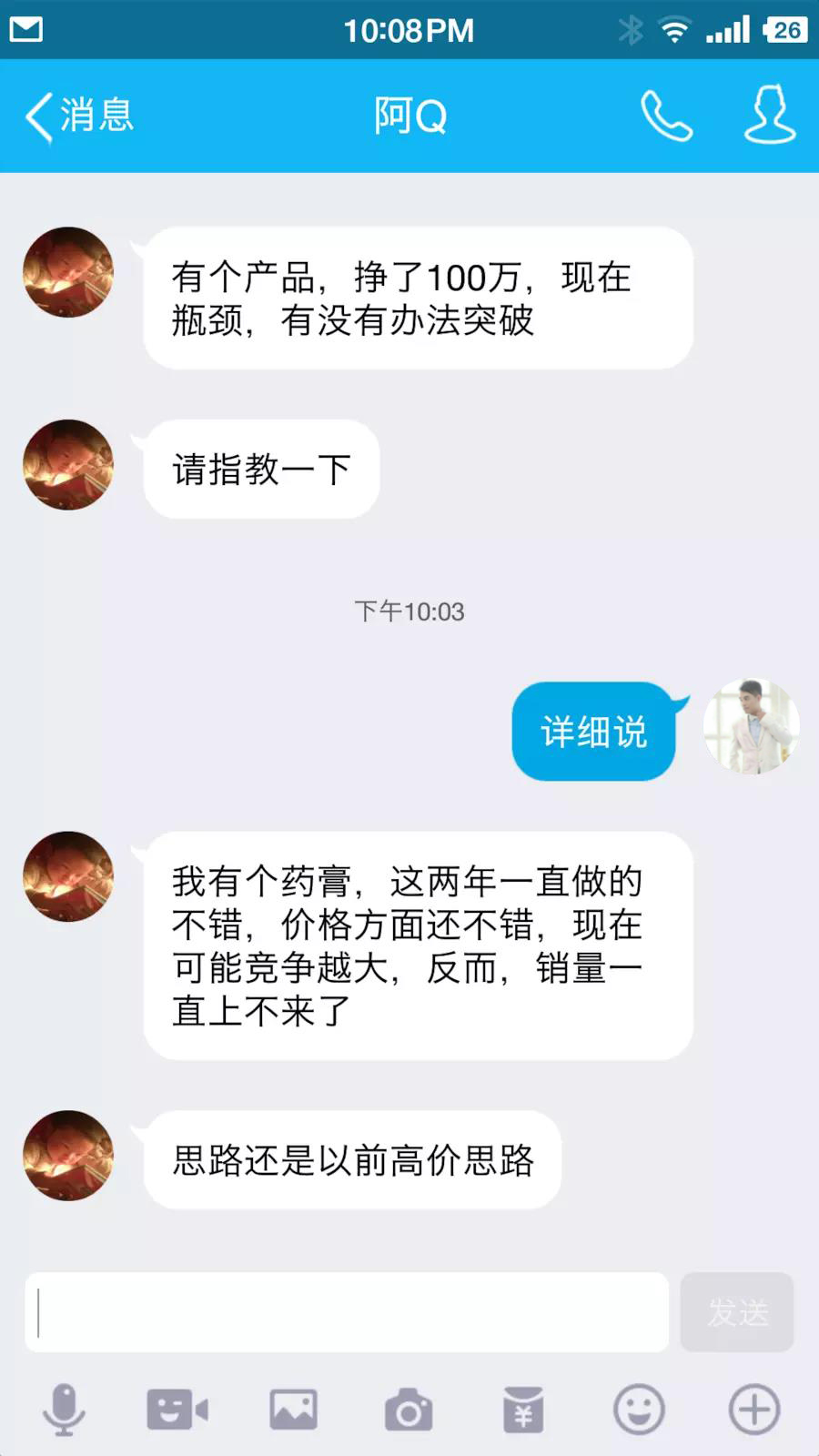Go back to 消息 message list

(77, 116)
